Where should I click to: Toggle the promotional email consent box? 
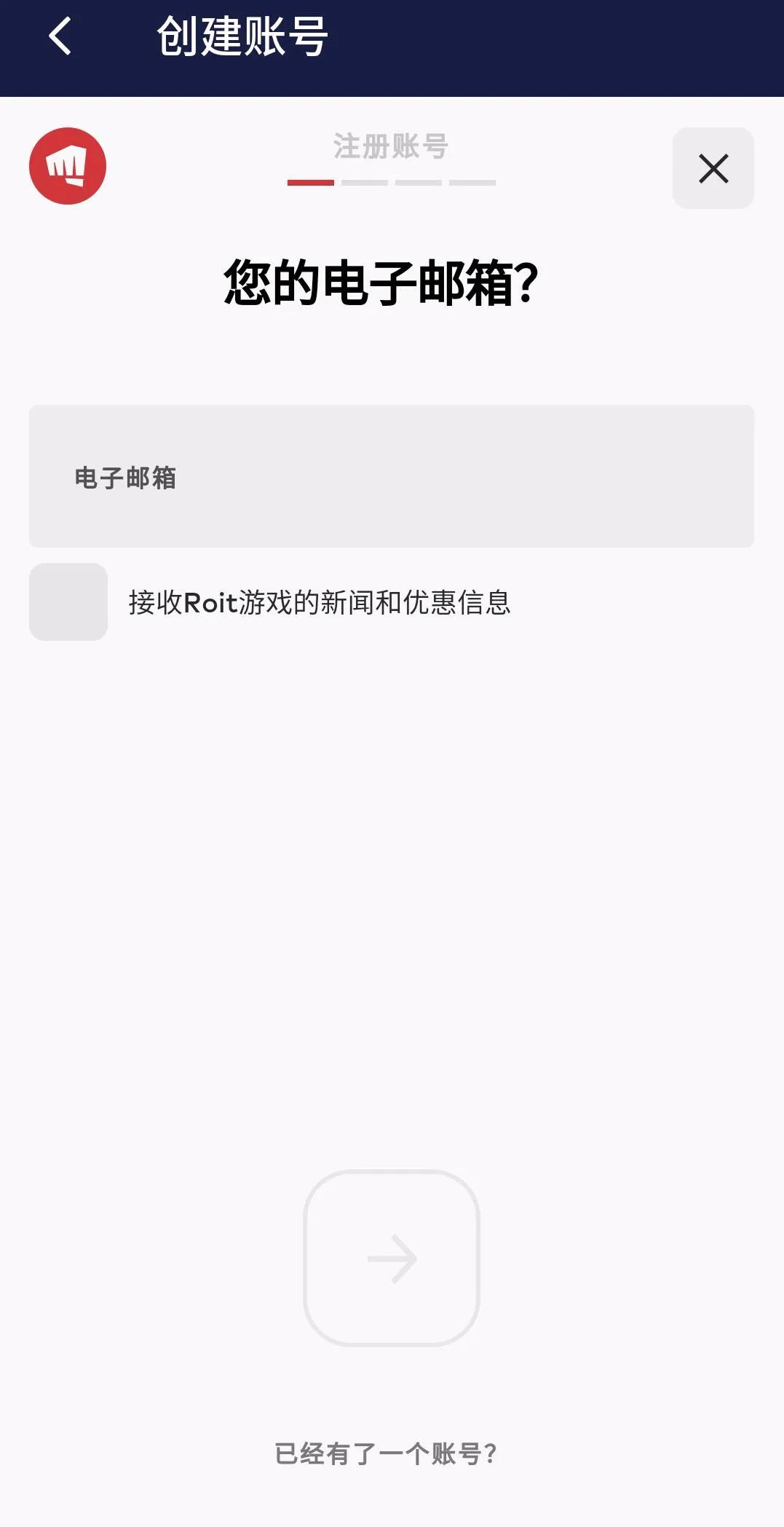(x=68, y=601)
